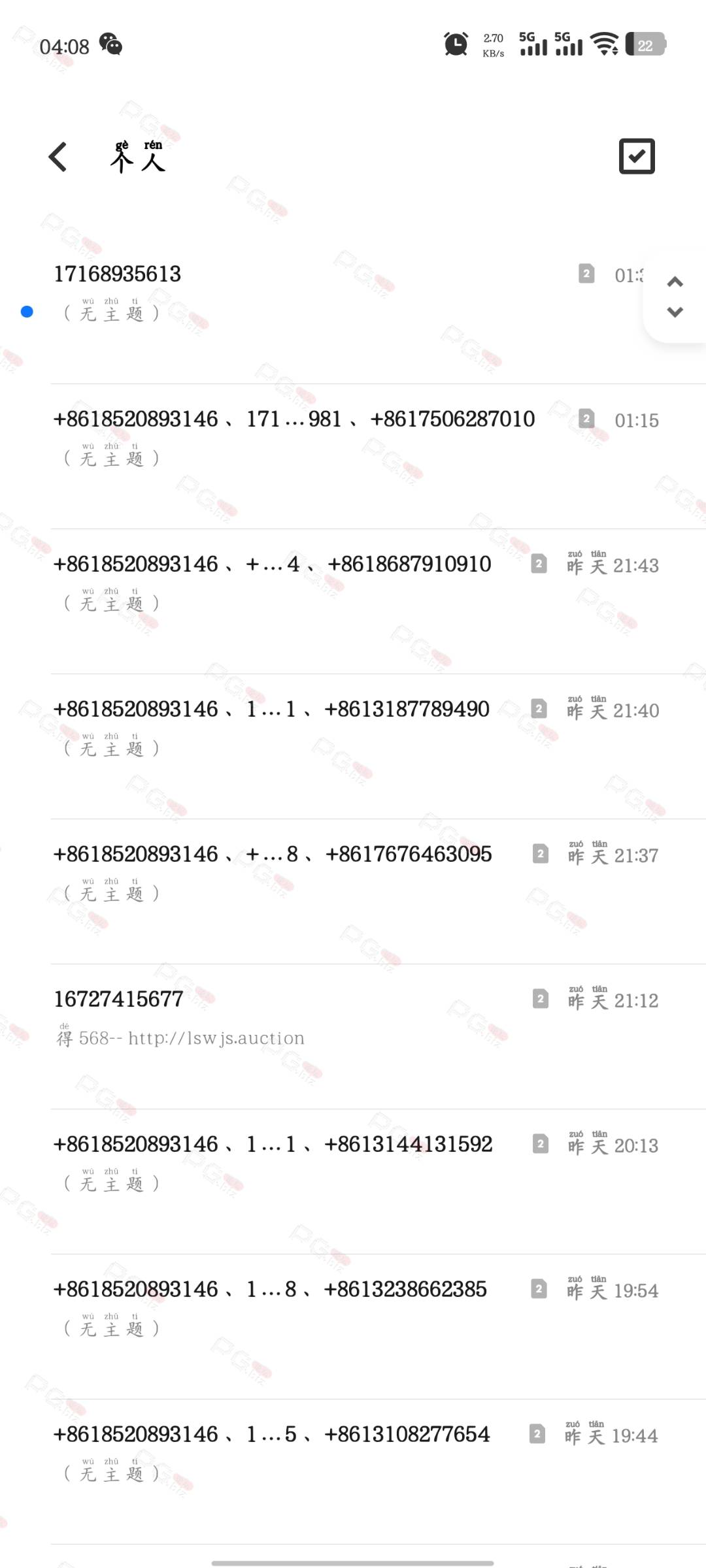The image size is (706, 1568).
Task: Tap the floating up arrow
Action: click(x=675, y=282)
